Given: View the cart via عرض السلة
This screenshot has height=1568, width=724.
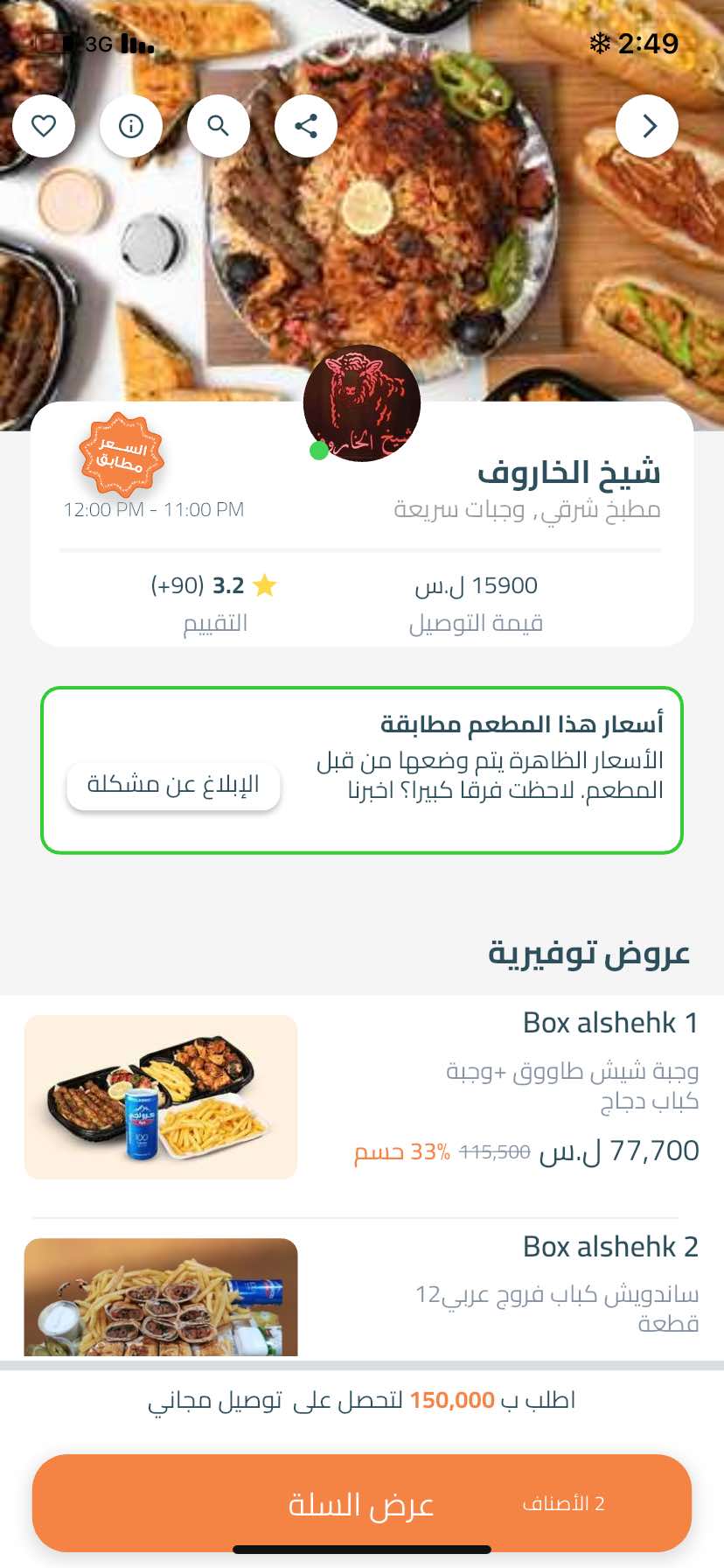Looking at the screenshot, I should pyautogui.click(x=362, y=1503).
